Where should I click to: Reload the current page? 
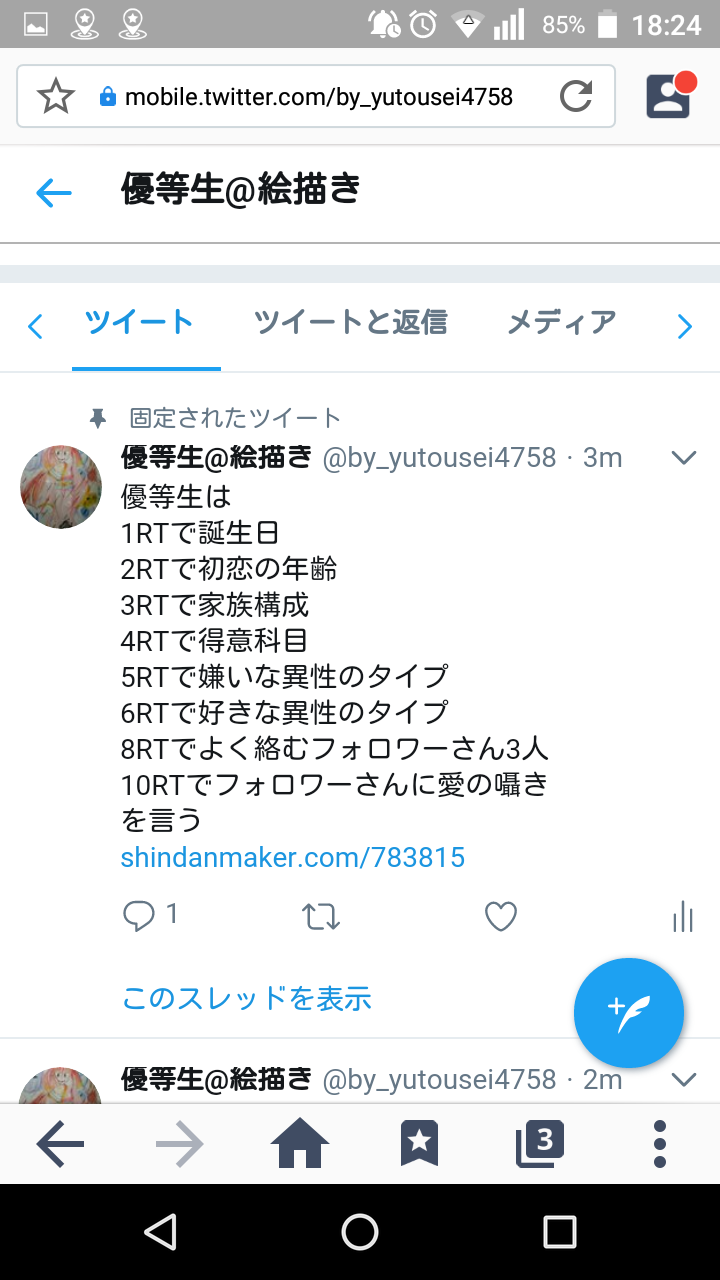pos(575,96)
